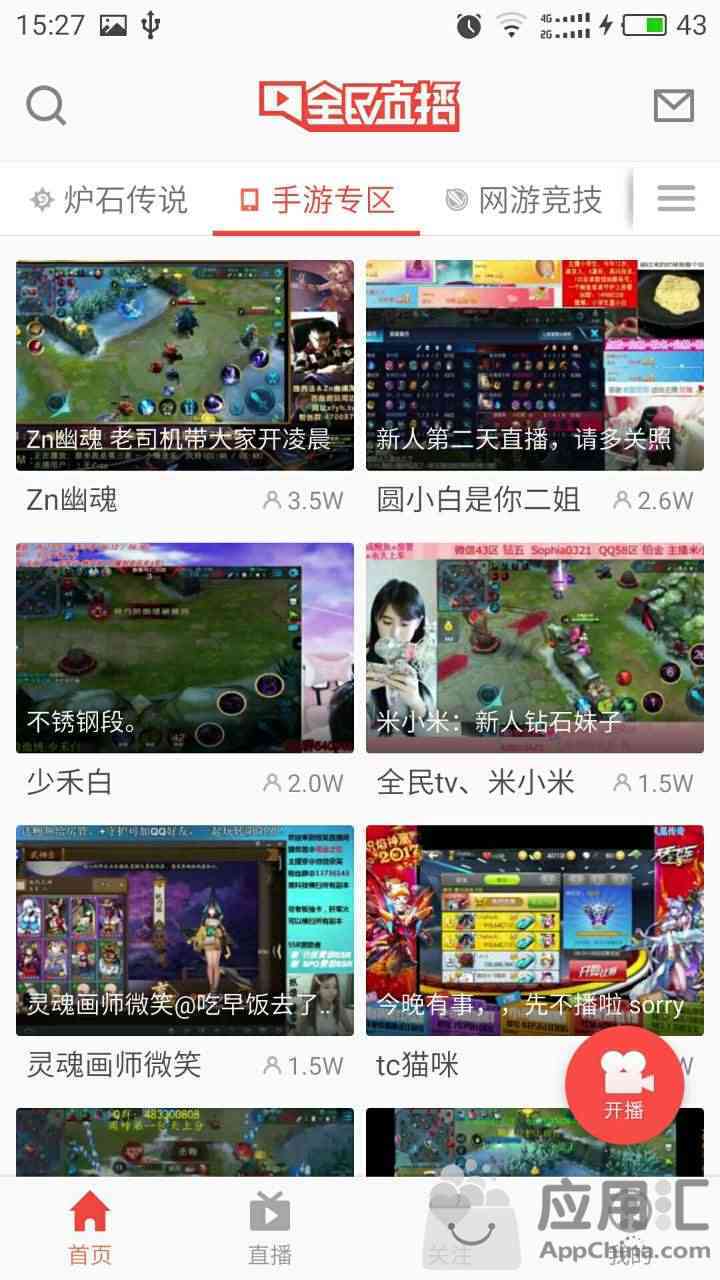Open the search icon

[46, 105]
